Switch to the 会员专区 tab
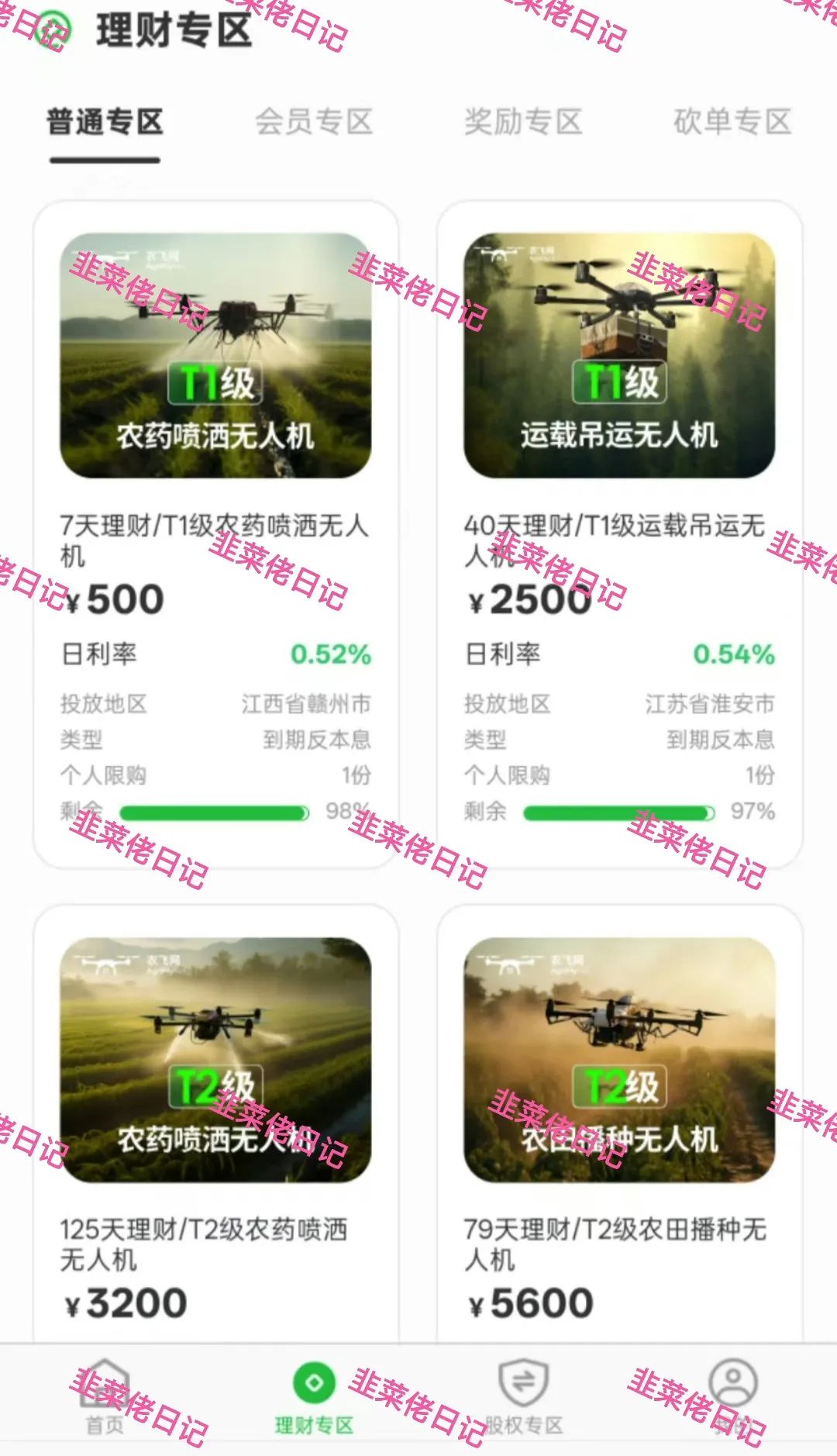This screenshot has height=1456, width=837. click(x=314, y=122)
